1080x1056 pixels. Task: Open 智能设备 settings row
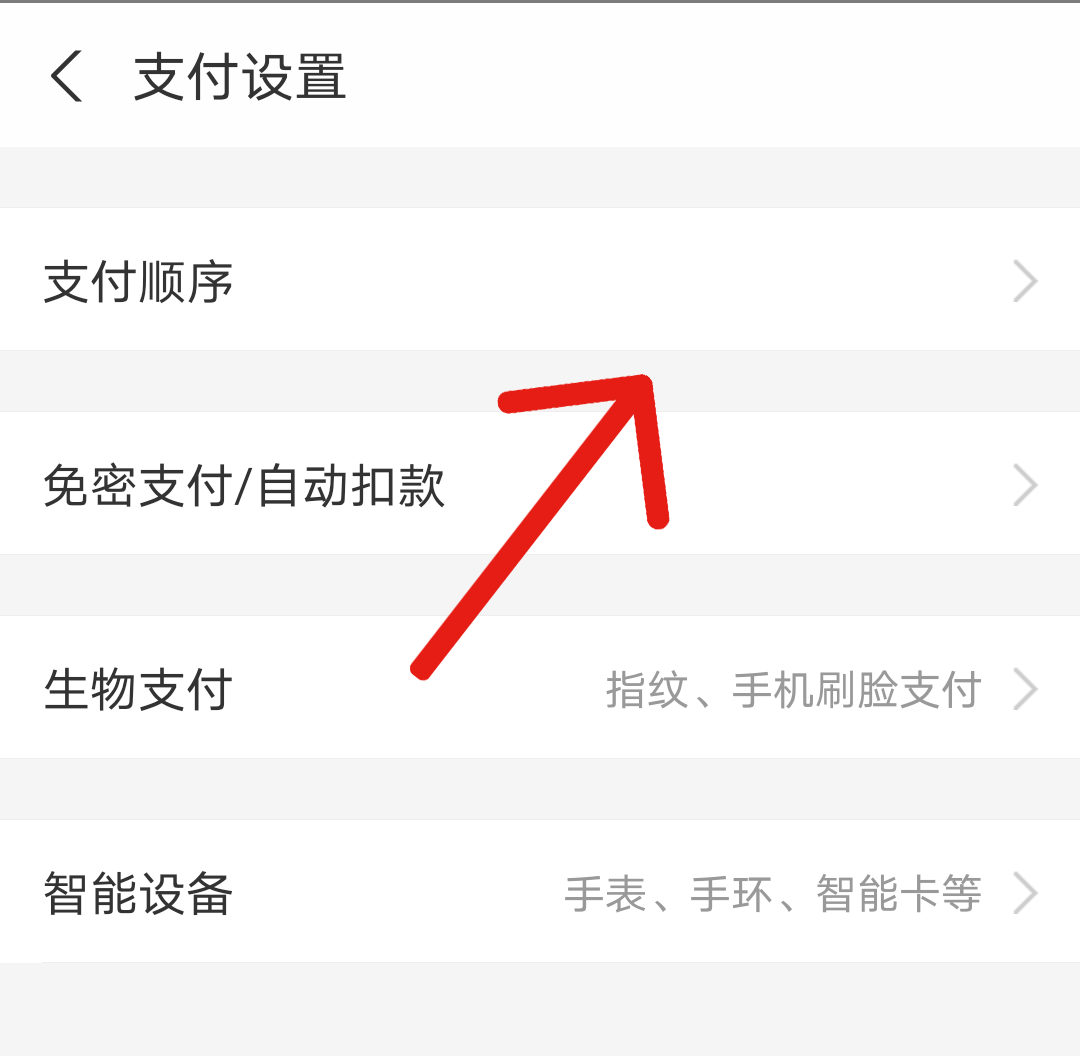pyautogui.click(x=540, y=893)
